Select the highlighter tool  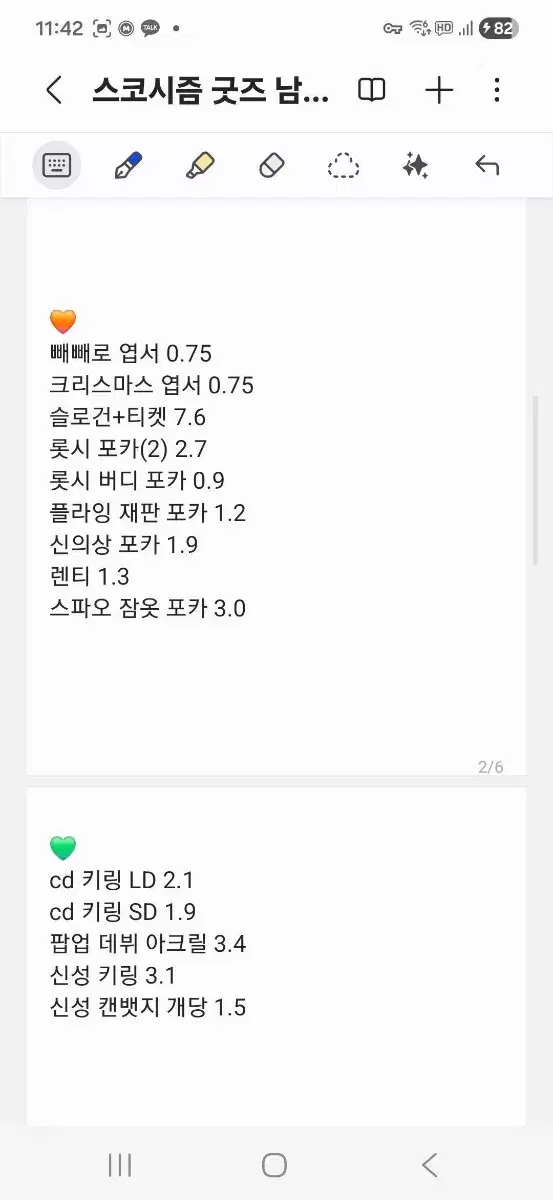click(x=200, y=165)
